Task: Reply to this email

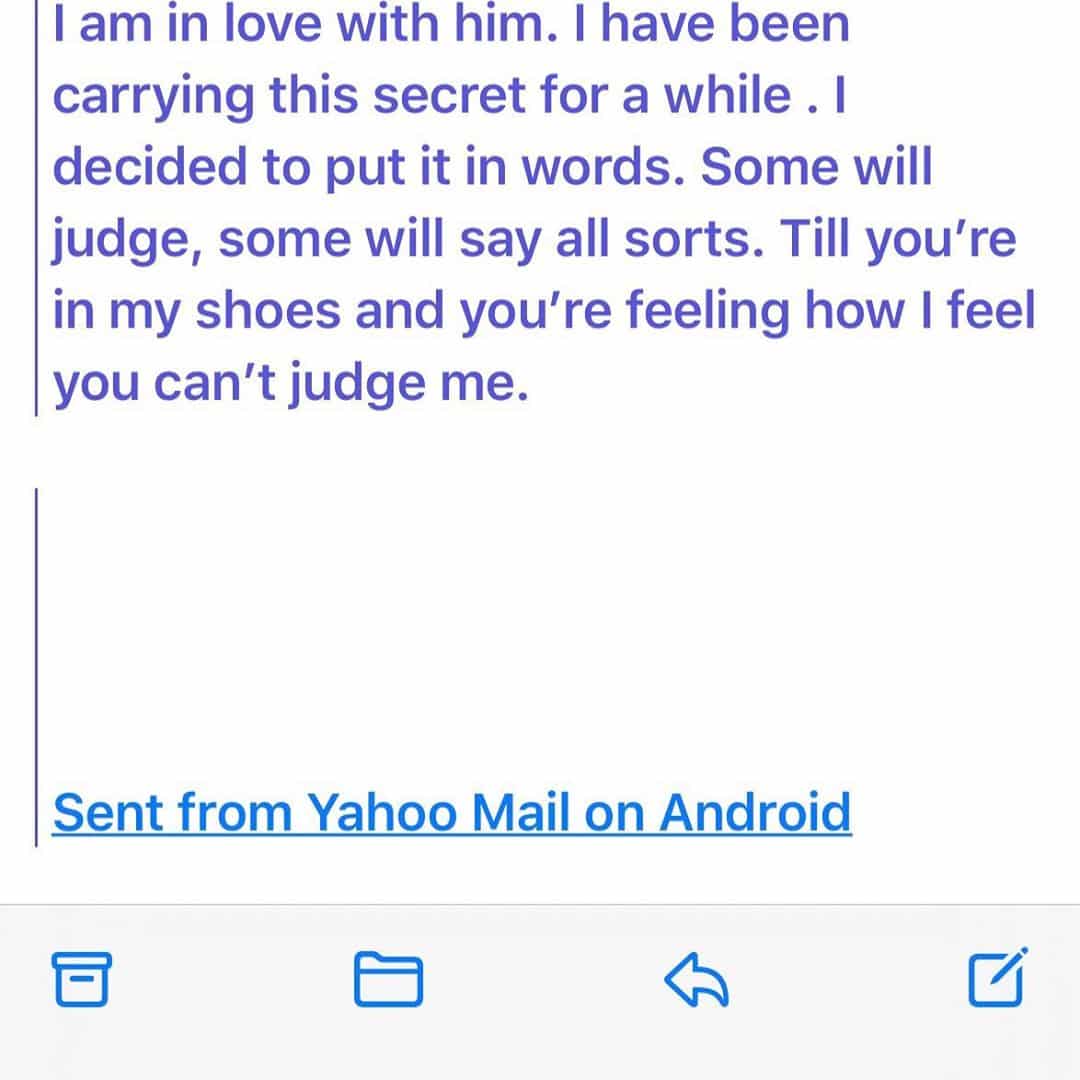Action: click(x=697, y=978)
